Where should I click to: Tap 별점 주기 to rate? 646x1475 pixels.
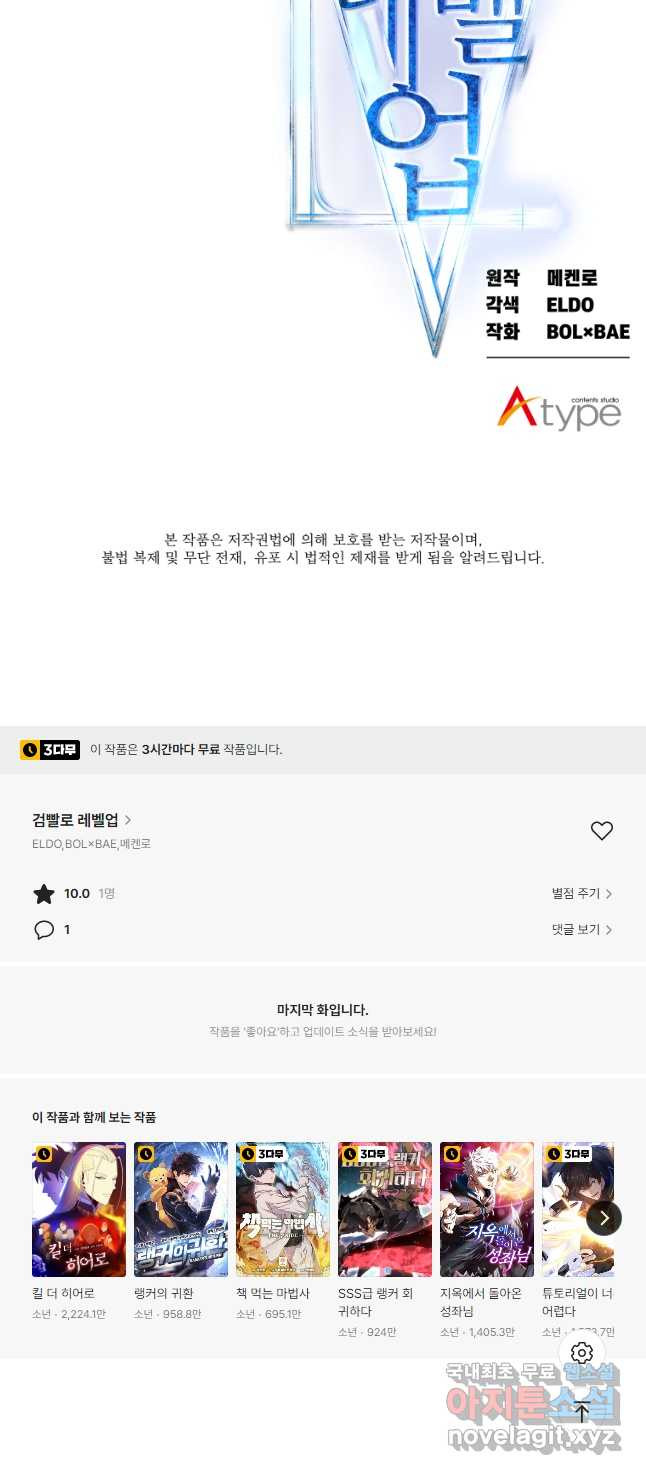pyautogui.click(x=581, y=894)
